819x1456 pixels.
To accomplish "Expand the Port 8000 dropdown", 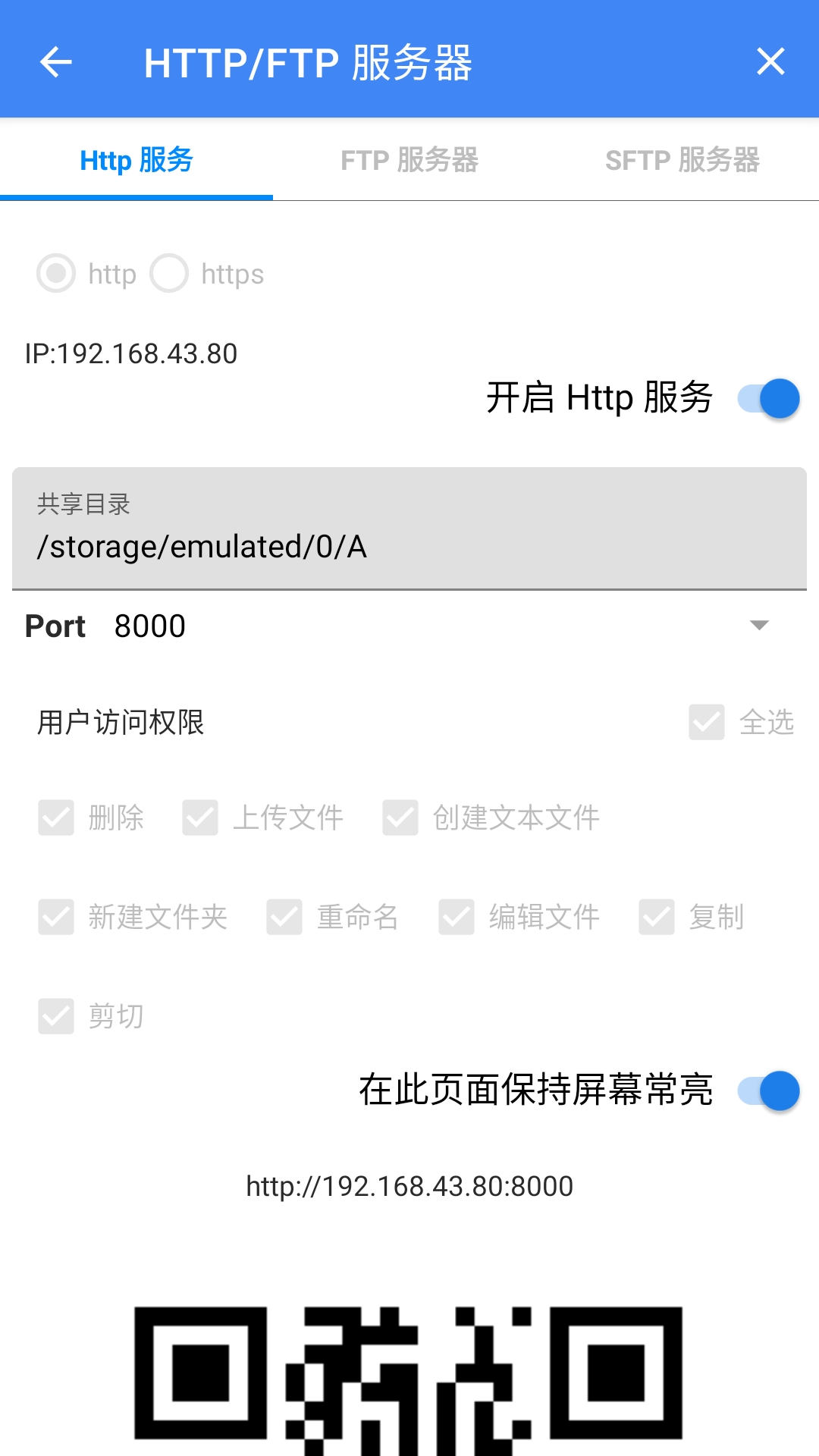I will pyautogui.click(x=758, y=626).
